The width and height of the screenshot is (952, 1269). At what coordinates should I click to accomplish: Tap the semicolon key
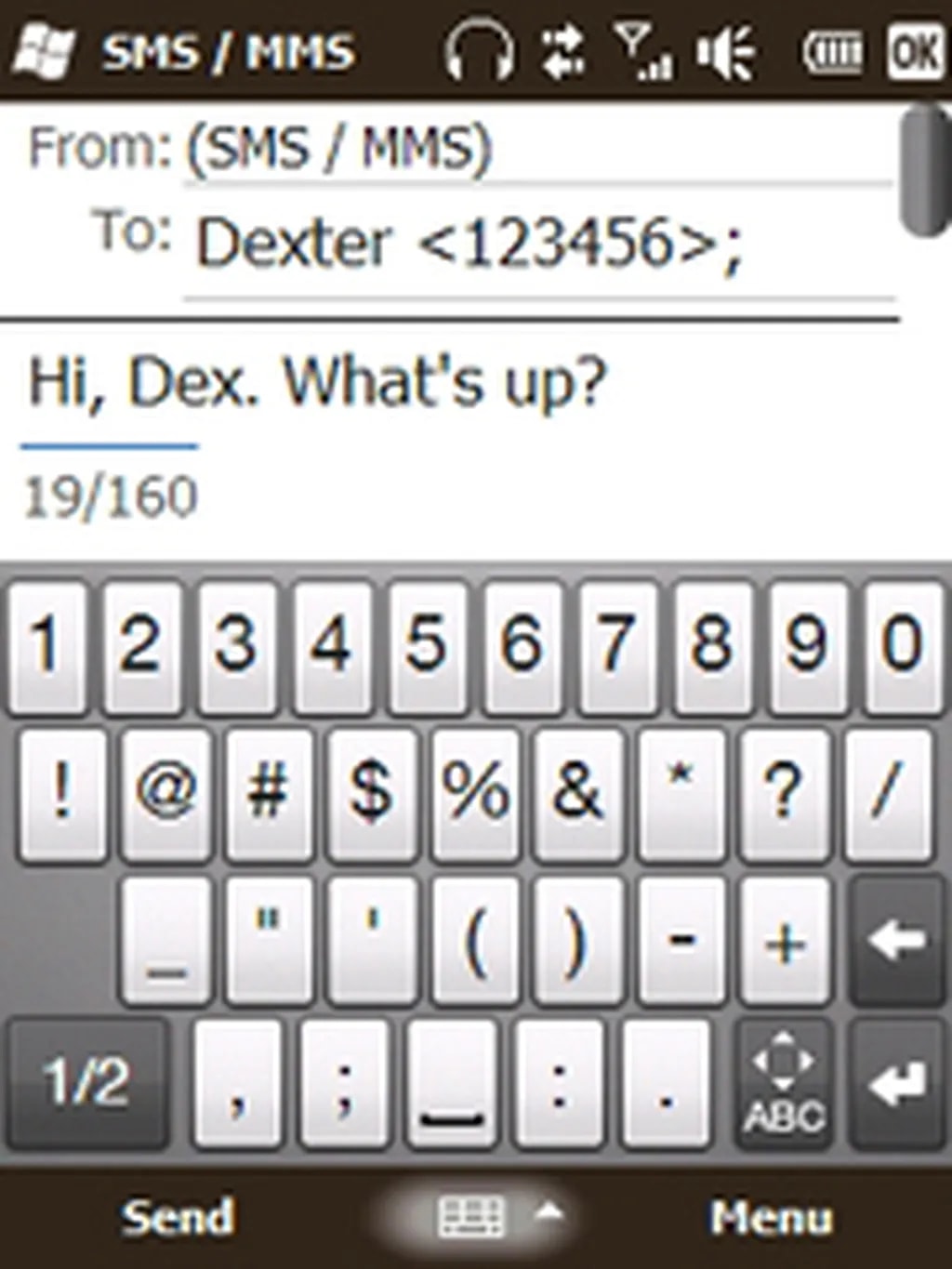[x=343, y=1083]
